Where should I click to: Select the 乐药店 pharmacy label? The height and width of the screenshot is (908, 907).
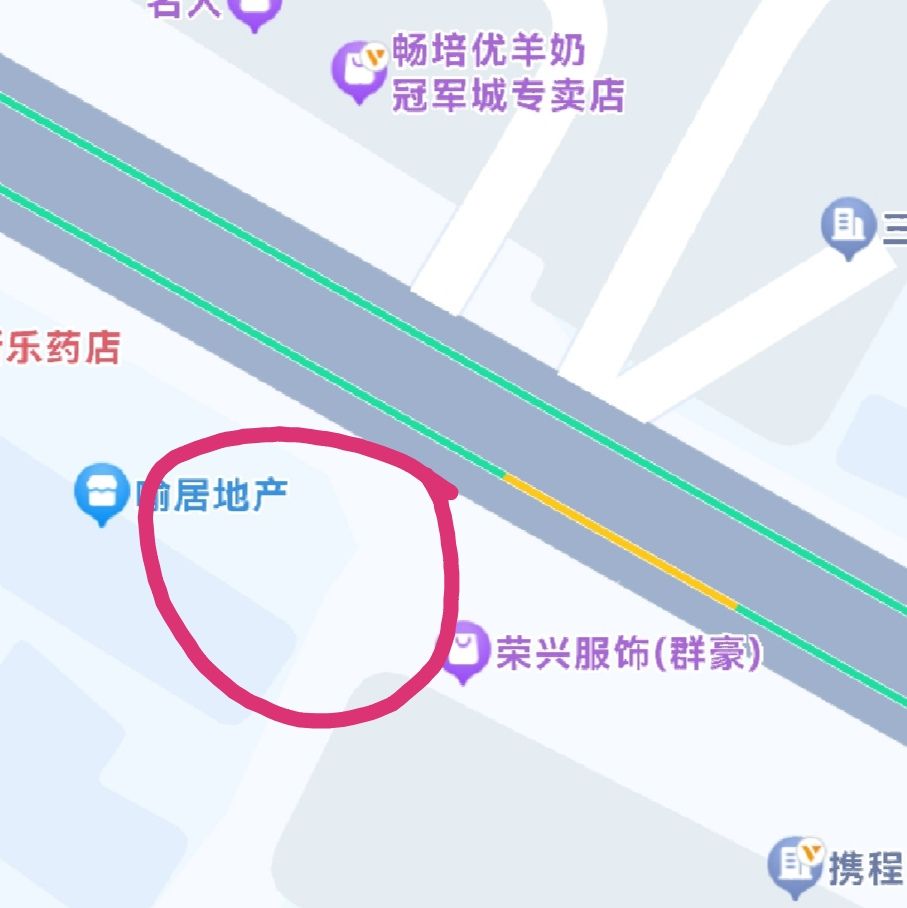(60, 348)
